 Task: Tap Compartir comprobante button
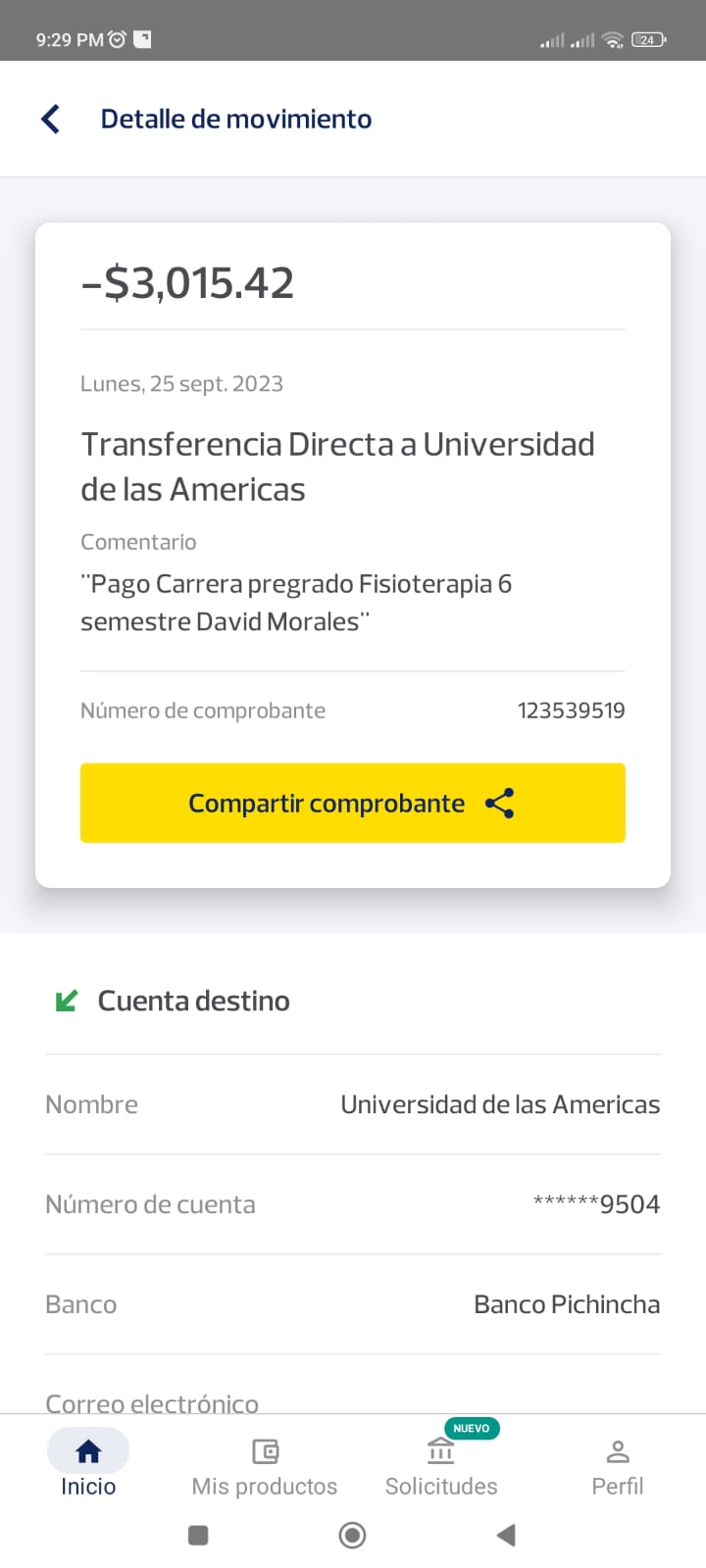(353, 803)
